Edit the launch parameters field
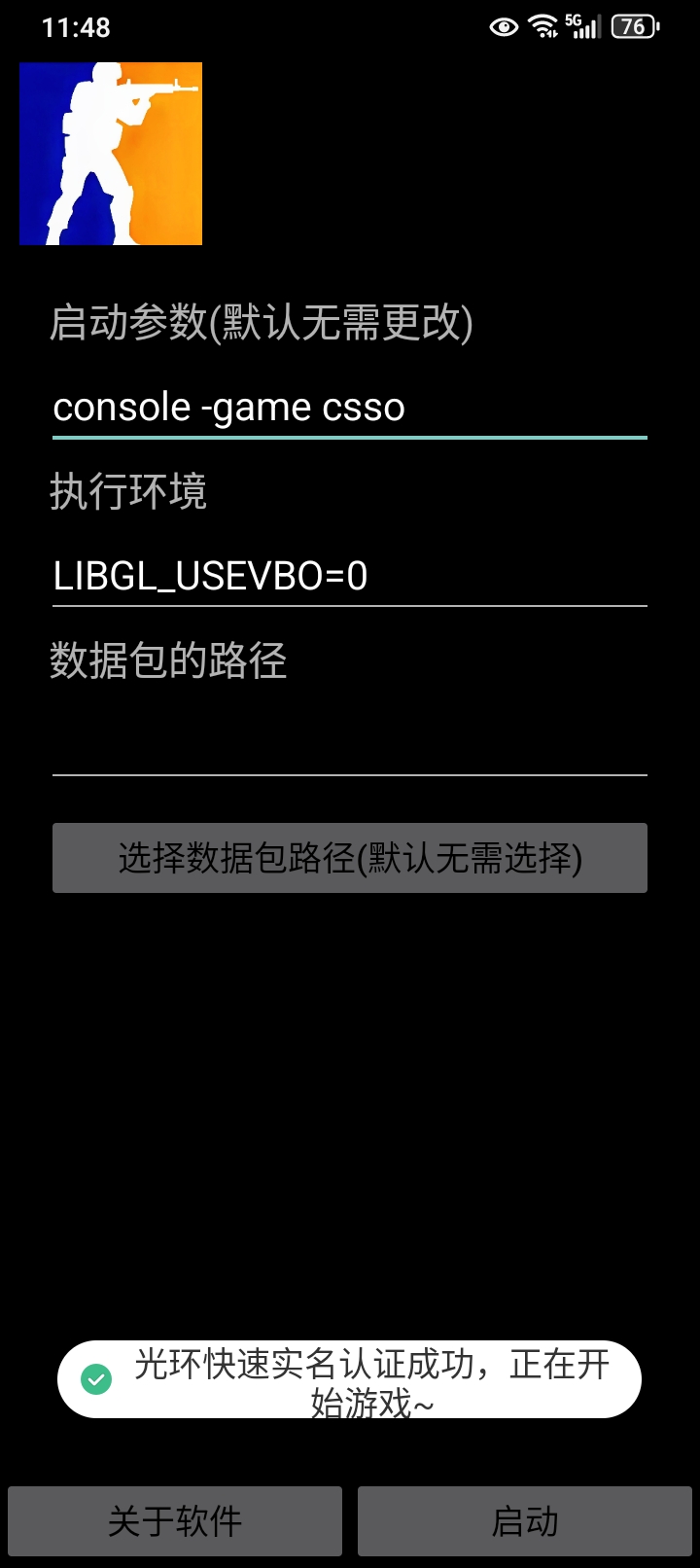The height and width of the screenshot is (1568, 700). [x=349, y=408]
